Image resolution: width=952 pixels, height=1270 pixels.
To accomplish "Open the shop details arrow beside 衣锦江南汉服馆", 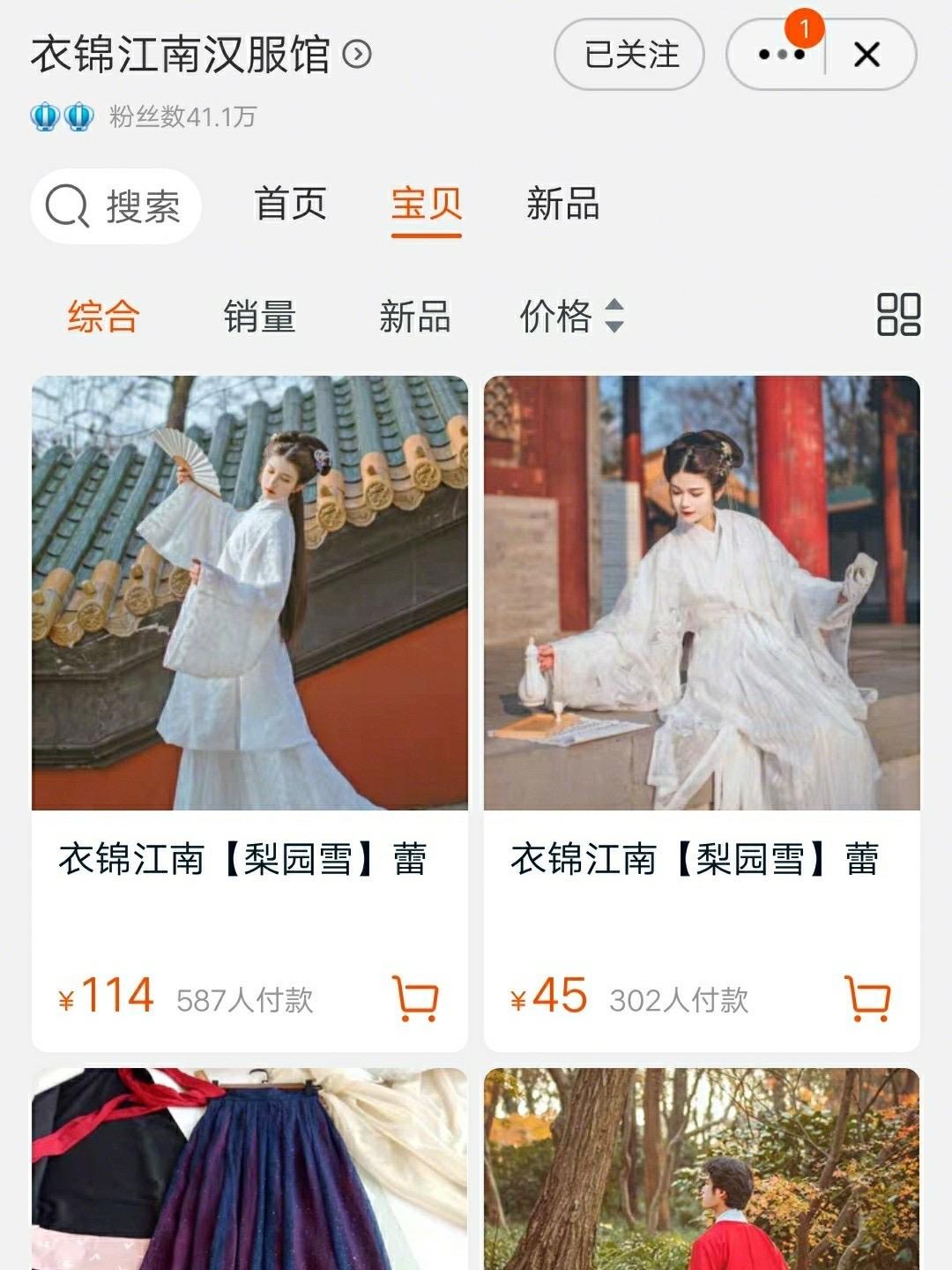I will click(357, 55).
